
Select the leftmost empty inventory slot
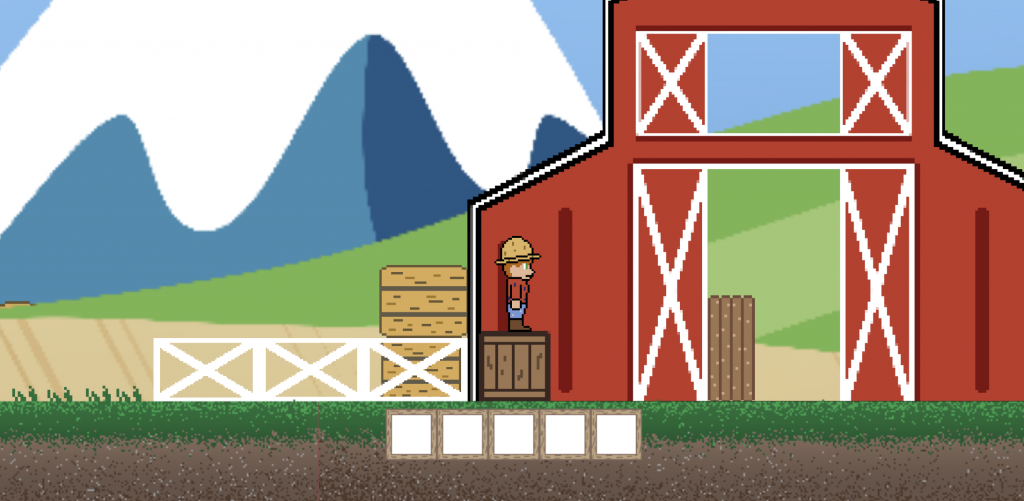(411, 435)
